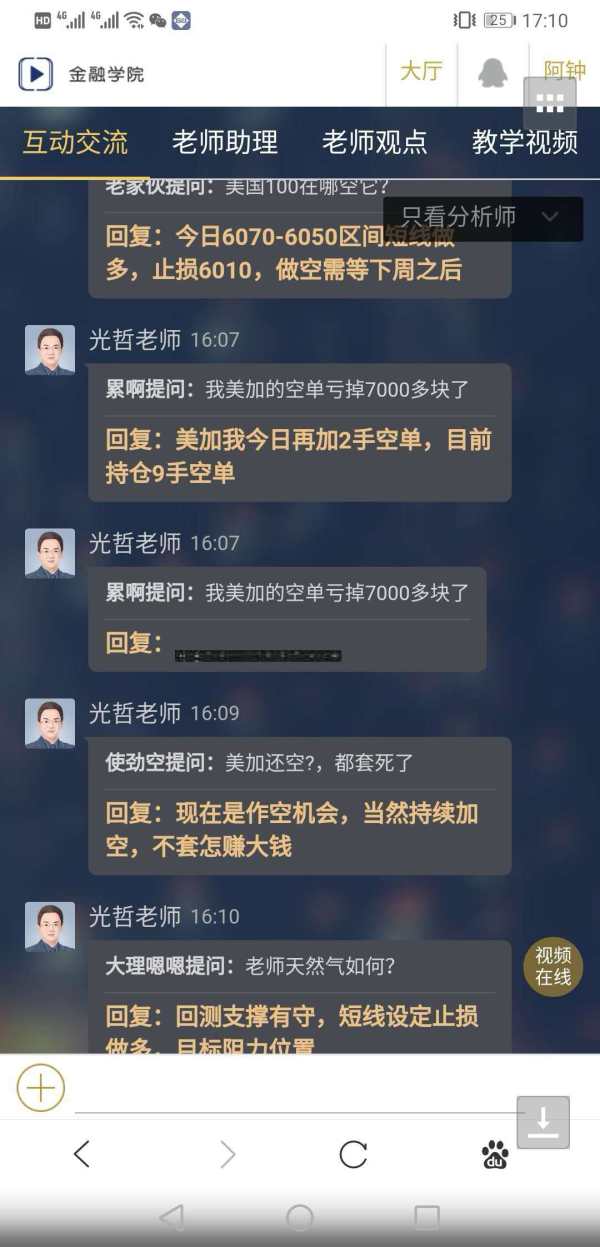Open 光哲老师 avatar at 16:09

click(x=50, y=723)
